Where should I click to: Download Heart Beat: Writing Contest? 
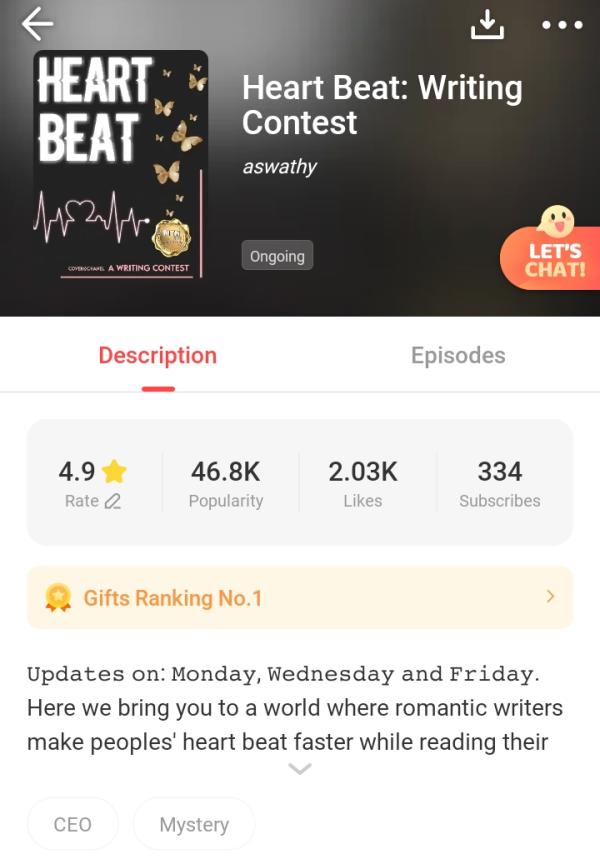486,24
